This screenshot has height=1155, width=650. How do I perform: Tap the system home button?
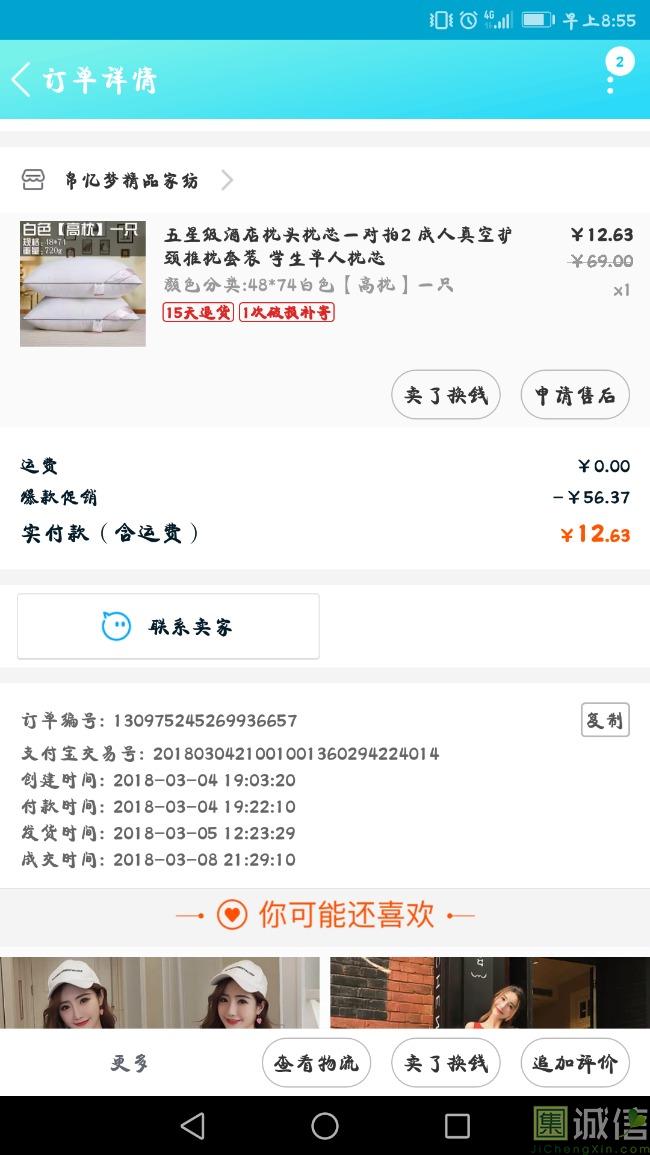(x=325, y=1126)
